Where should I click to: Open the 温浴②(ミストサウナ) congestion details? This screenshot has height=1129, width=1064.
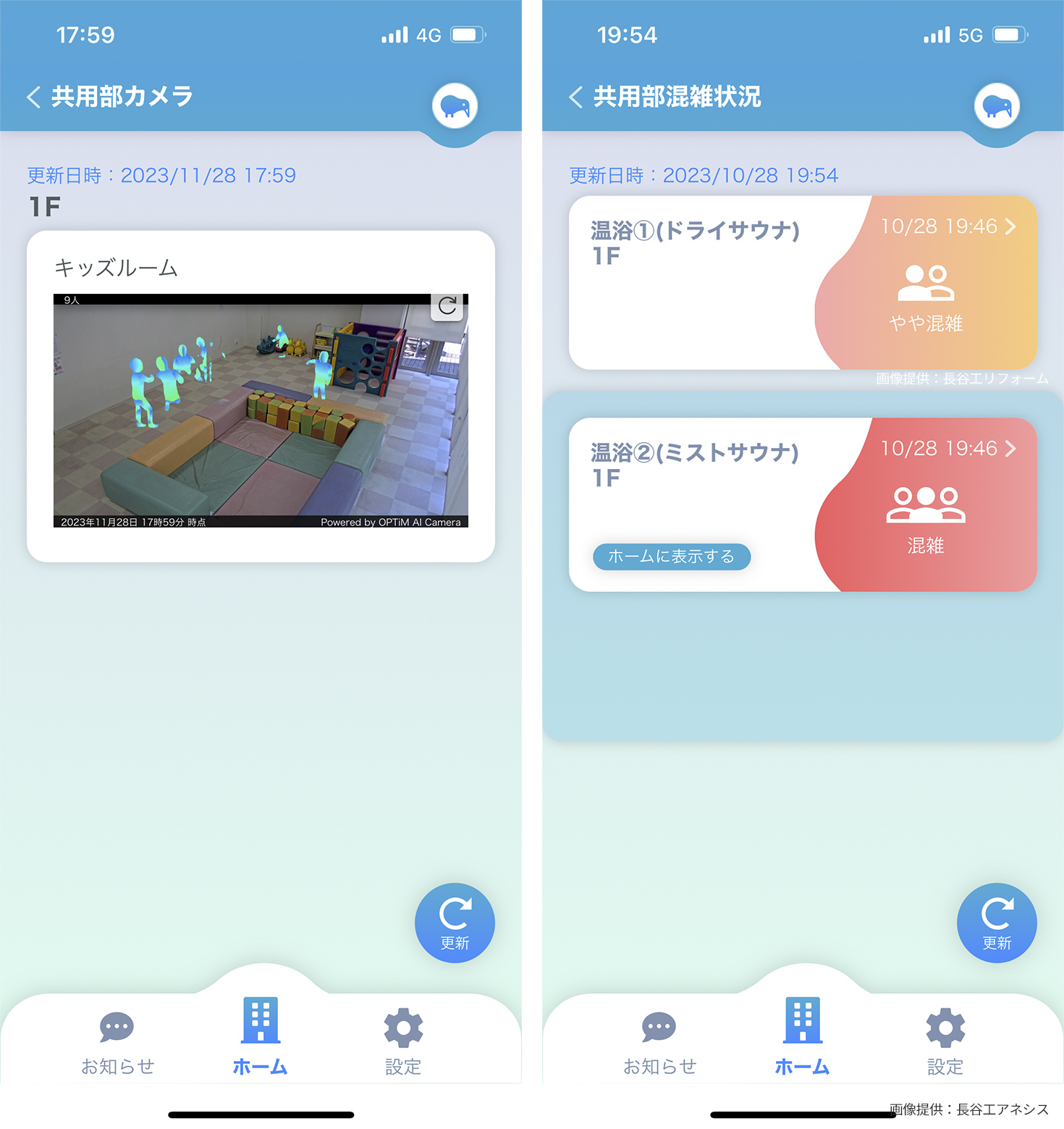(x=948, y=449)
